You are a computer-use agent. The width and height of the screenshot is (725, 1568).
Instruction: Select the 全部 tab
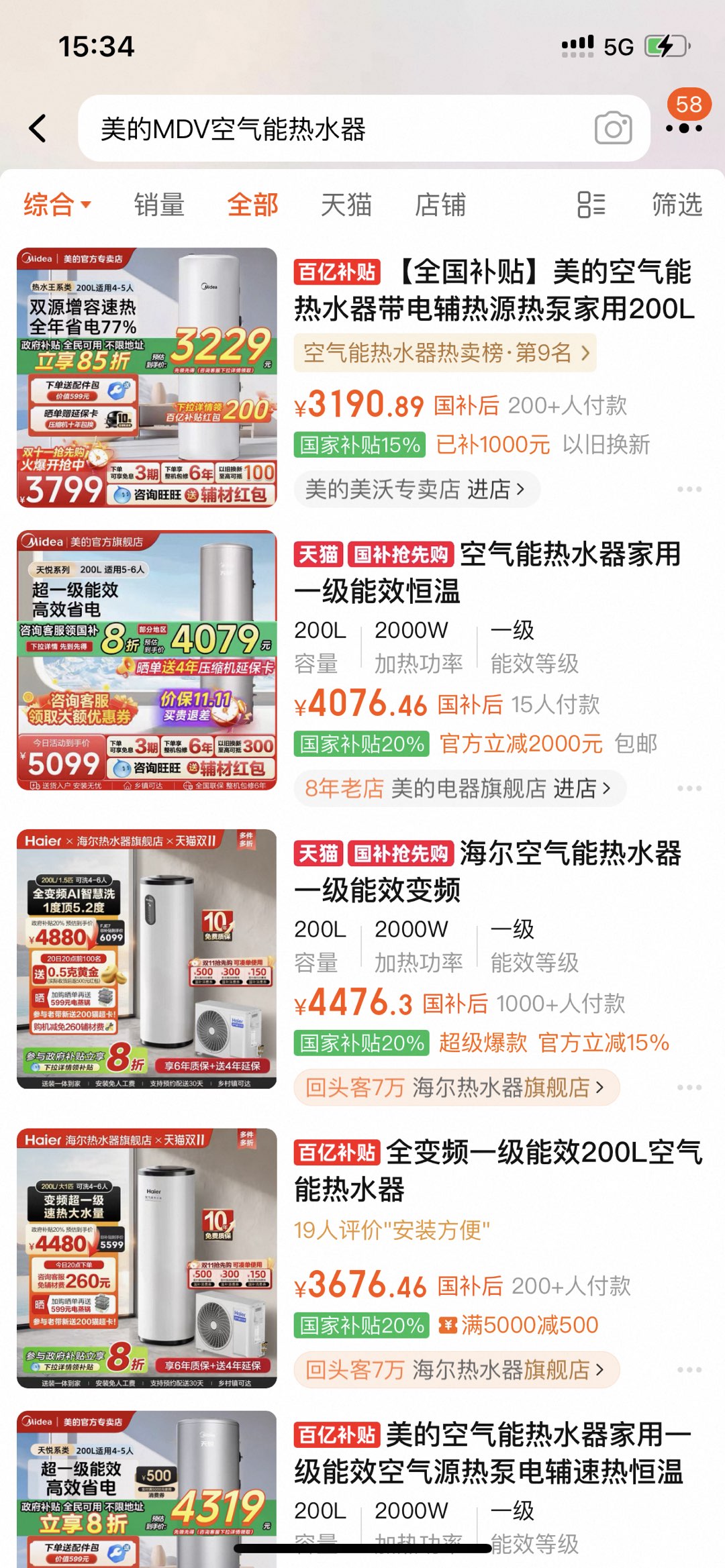pyautogui.click(x=252, y=205)
